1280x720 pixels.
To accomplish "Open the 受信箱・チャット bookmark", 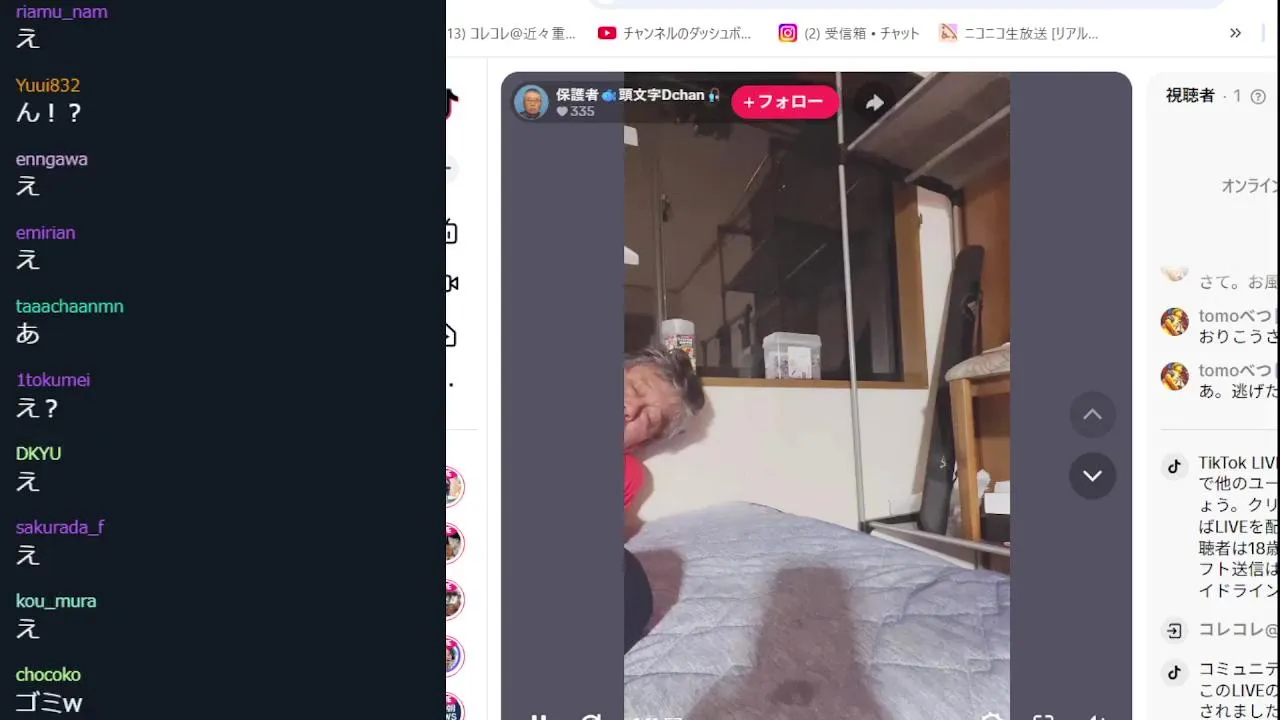I will click(850, 33).
